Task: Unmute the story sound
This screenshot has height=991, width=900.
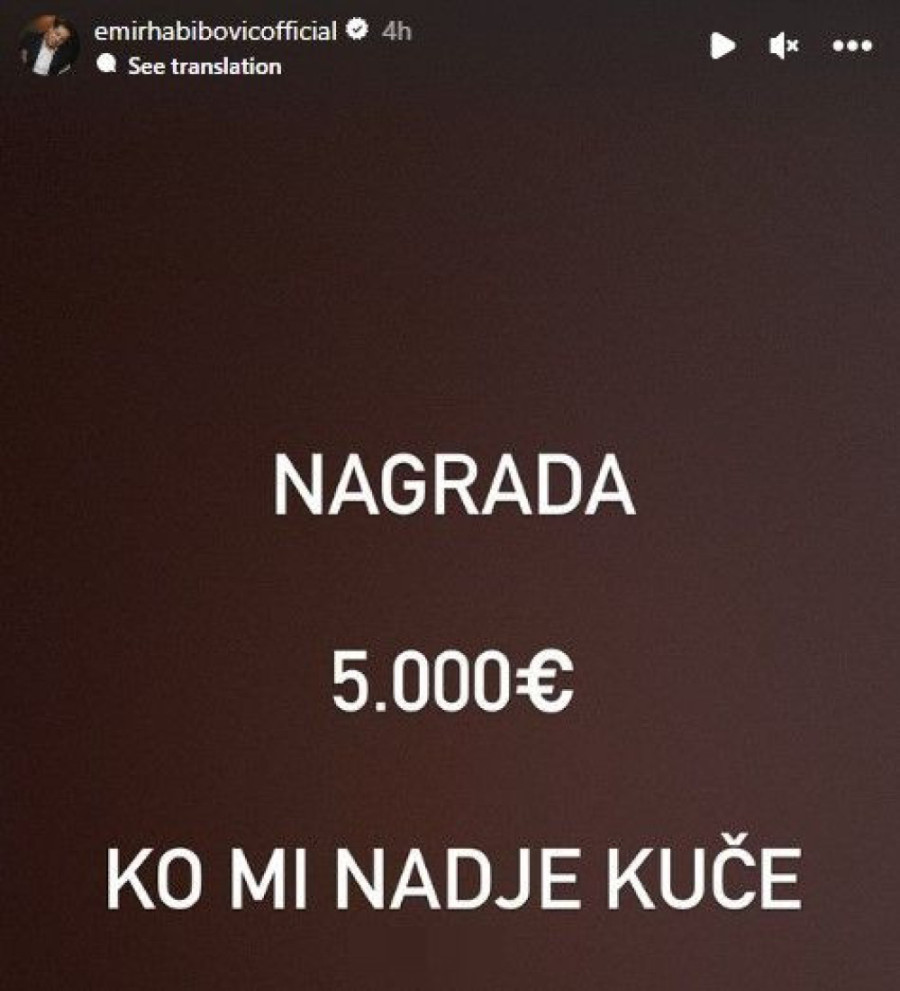Action: pos(784,45)
